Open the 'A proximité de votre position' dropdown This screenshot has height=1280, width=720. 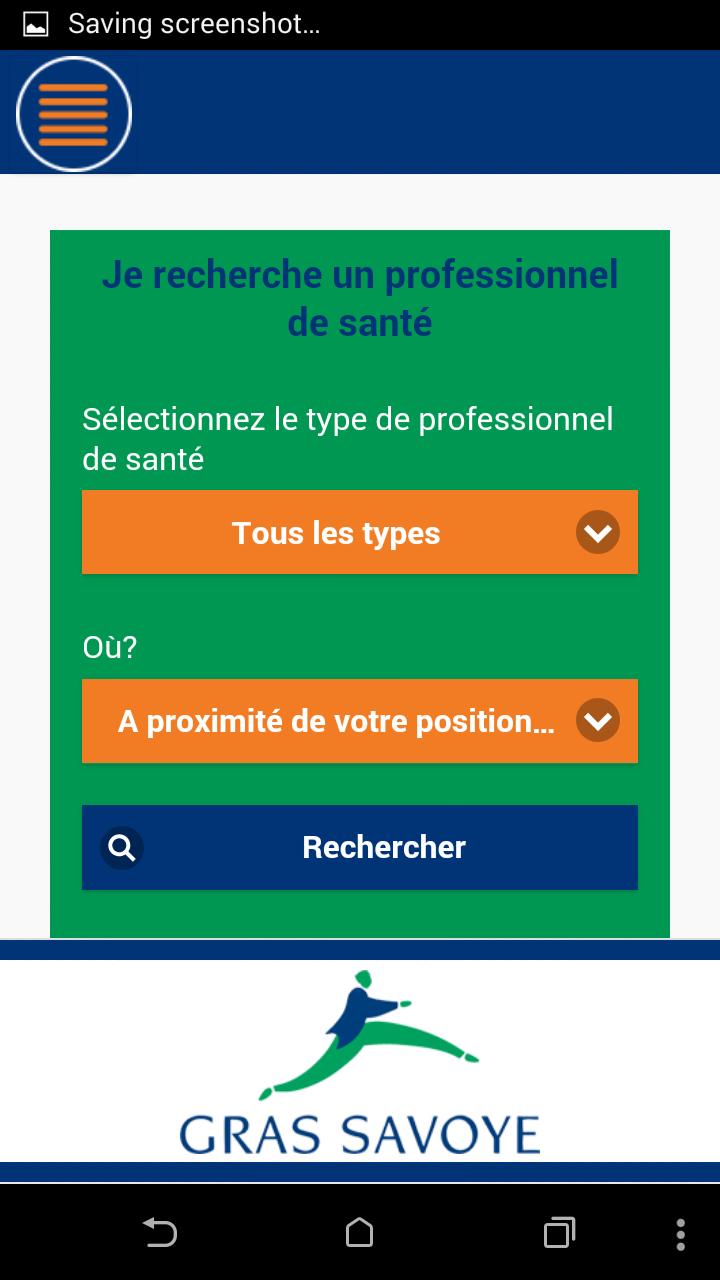pos(360,721)
